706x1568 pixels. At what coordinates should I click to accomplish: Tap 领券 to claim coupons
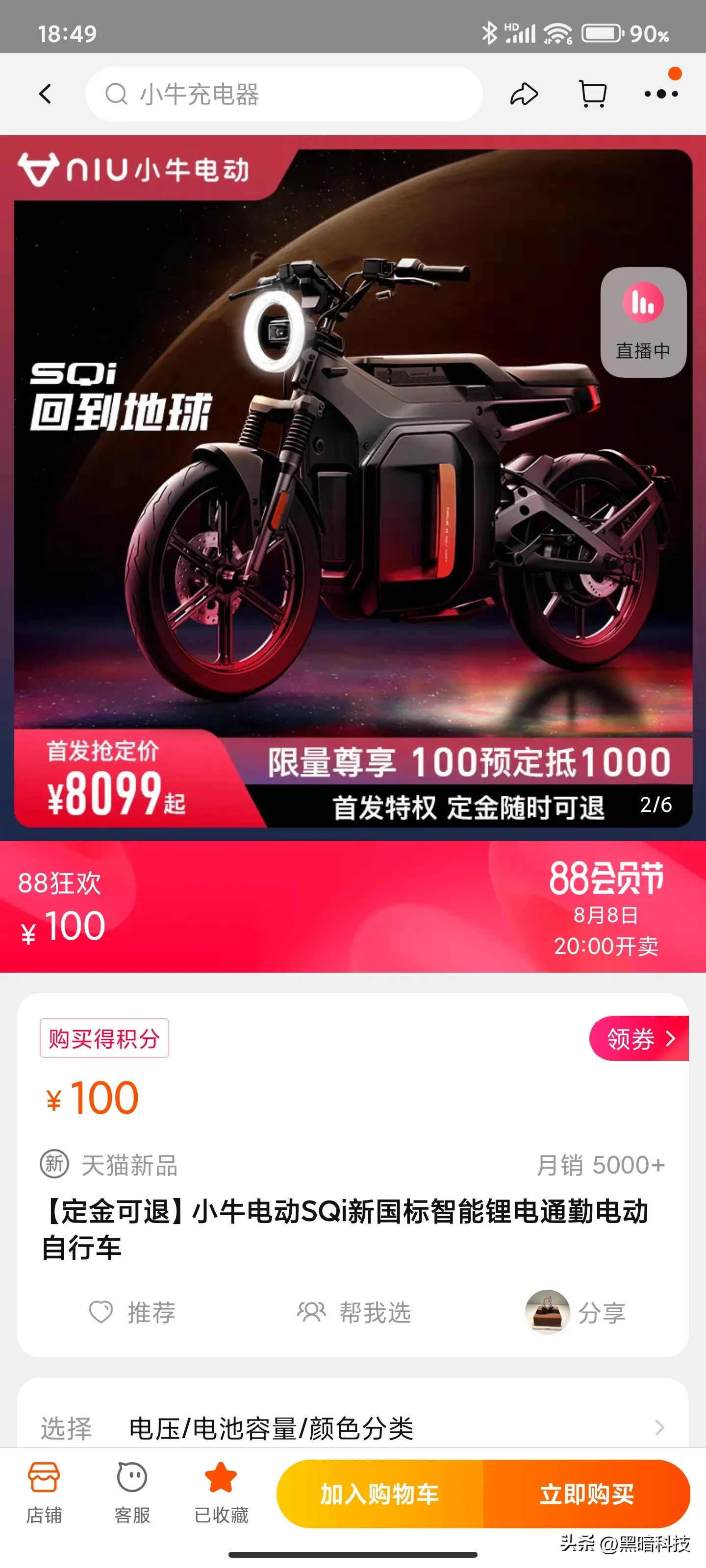point(639,1038)
